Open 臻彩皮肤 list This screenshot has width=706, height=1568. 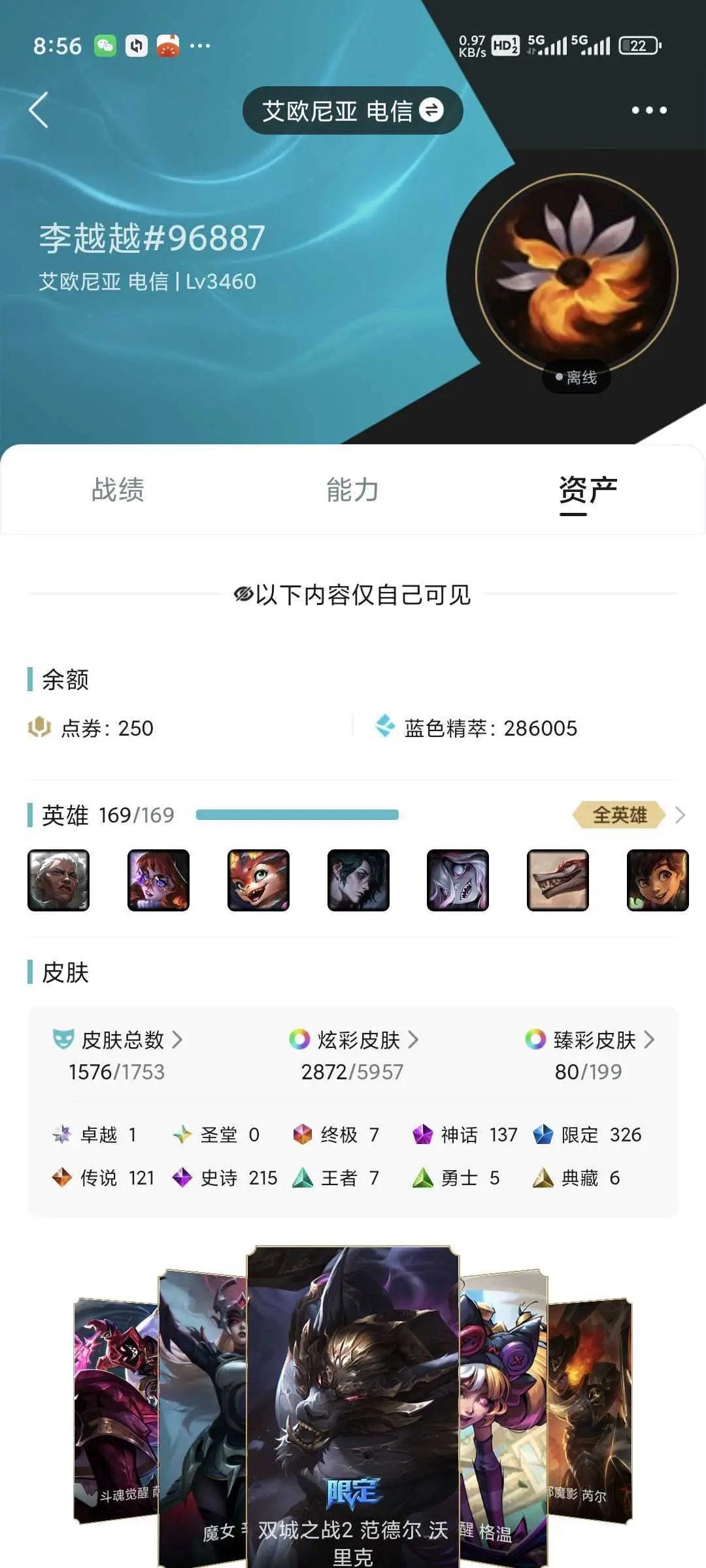click(x=589, y=1039)
